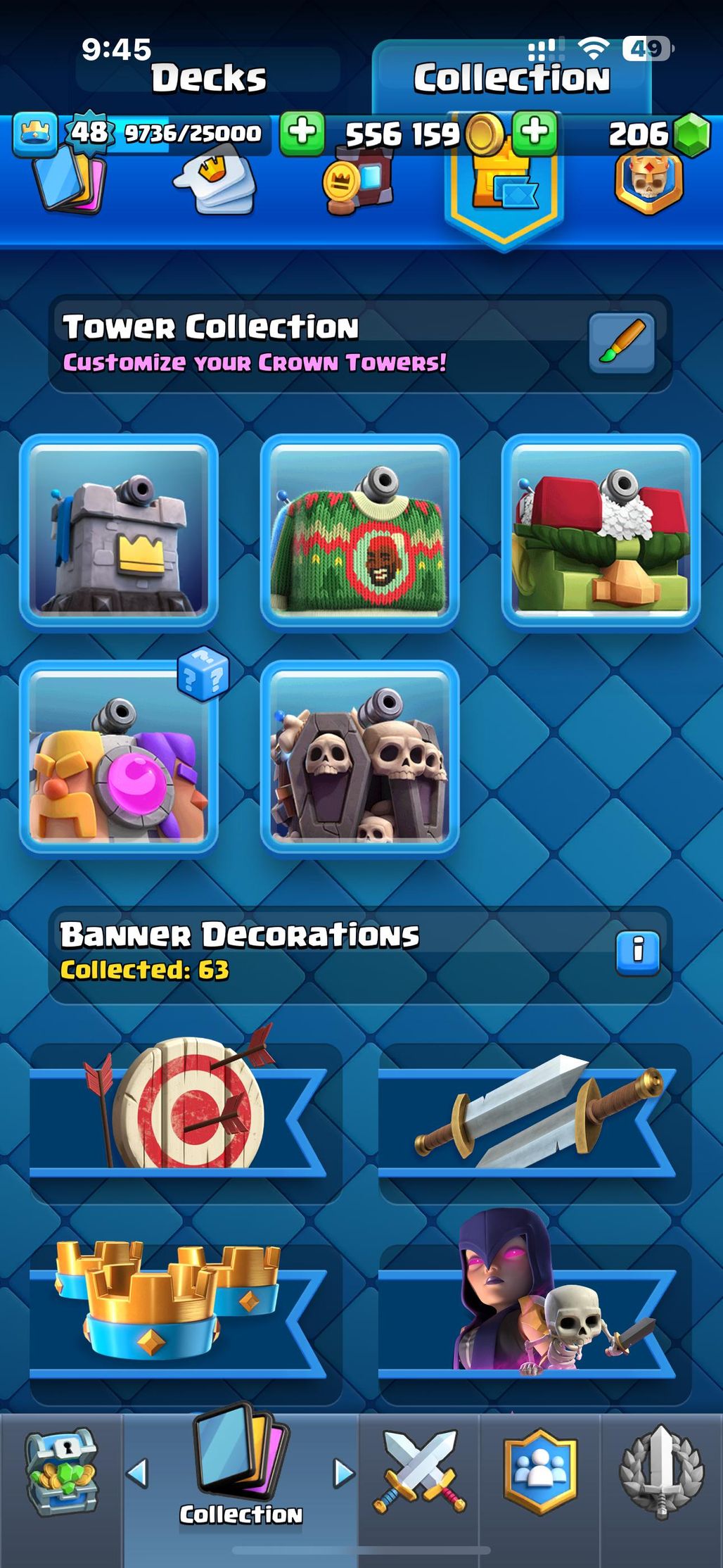This screenshot has height=1568, width=723.
Task: Select the random dice tower skin
Action: pyautogui.click(x=119, y=757)
